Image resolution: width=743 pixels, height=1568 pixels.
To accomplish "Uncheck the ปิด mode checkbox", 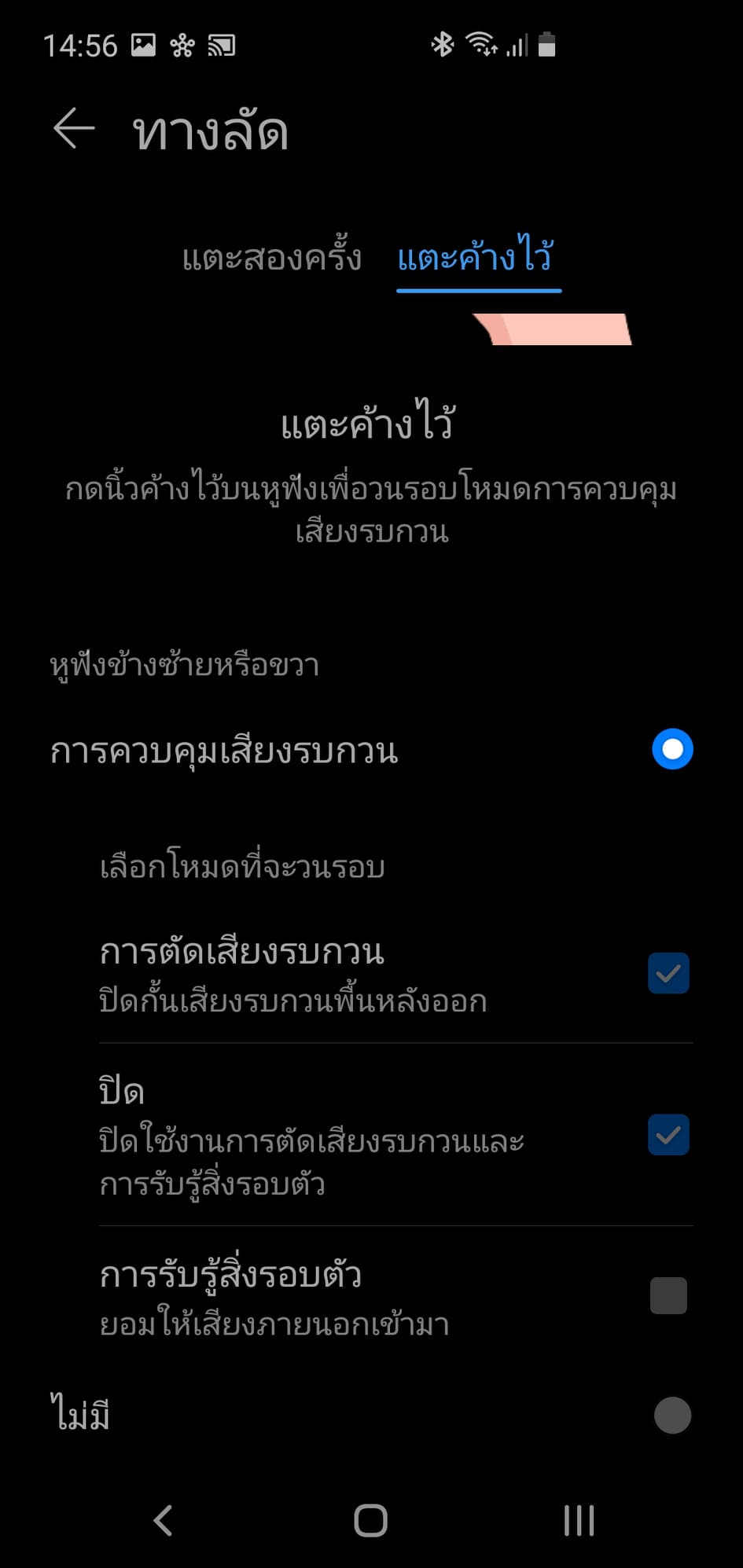I will [x=668, y=1135].
